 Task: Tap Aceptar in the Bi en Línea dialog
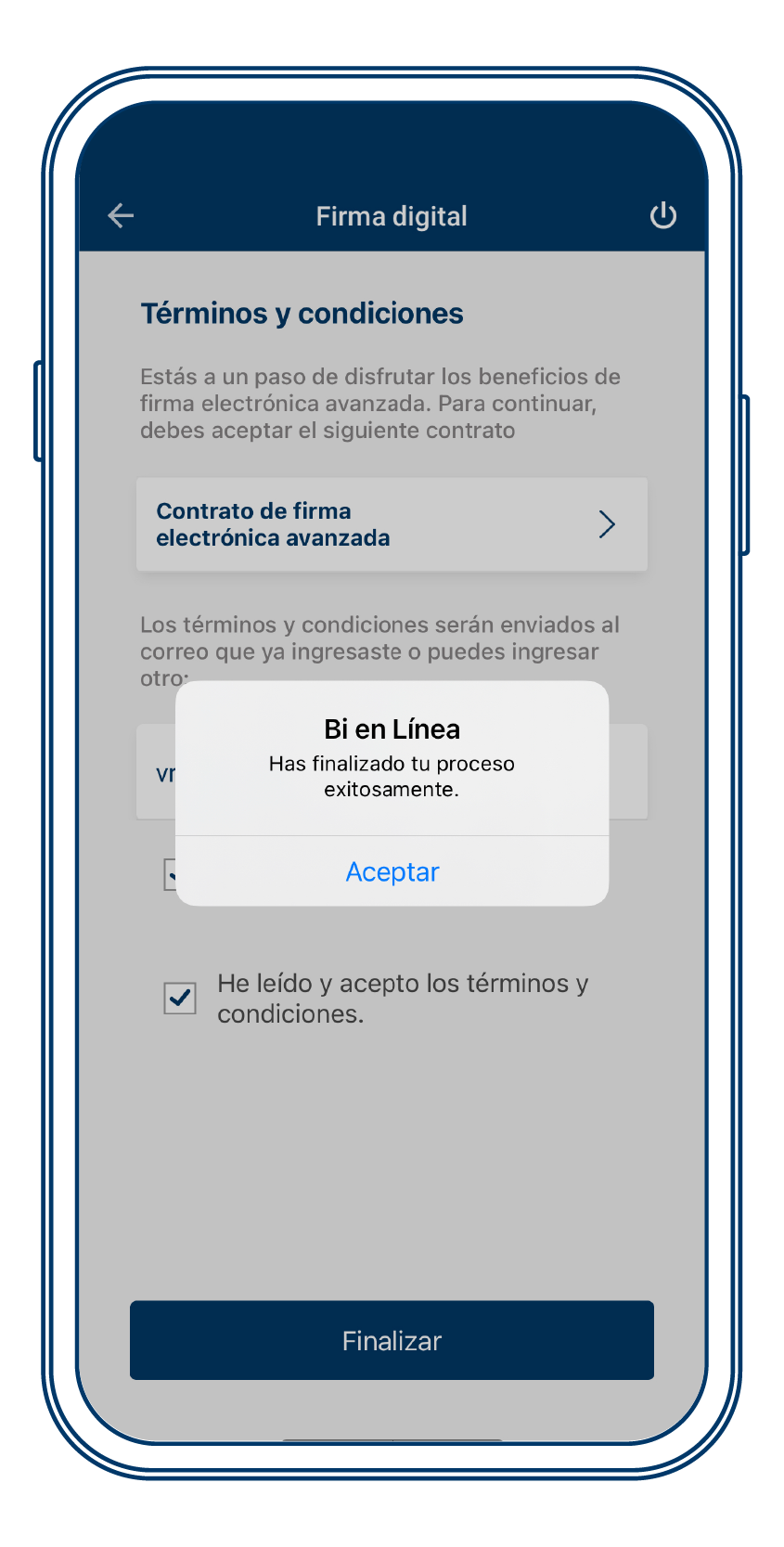392,871
